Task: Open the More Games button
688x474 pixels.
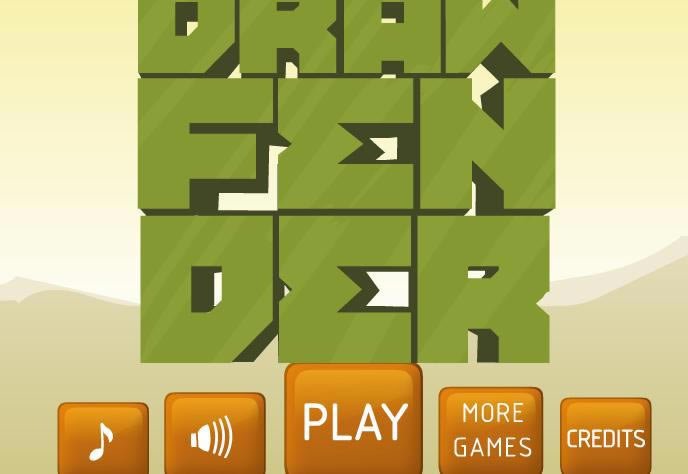Action: point(491,430)
